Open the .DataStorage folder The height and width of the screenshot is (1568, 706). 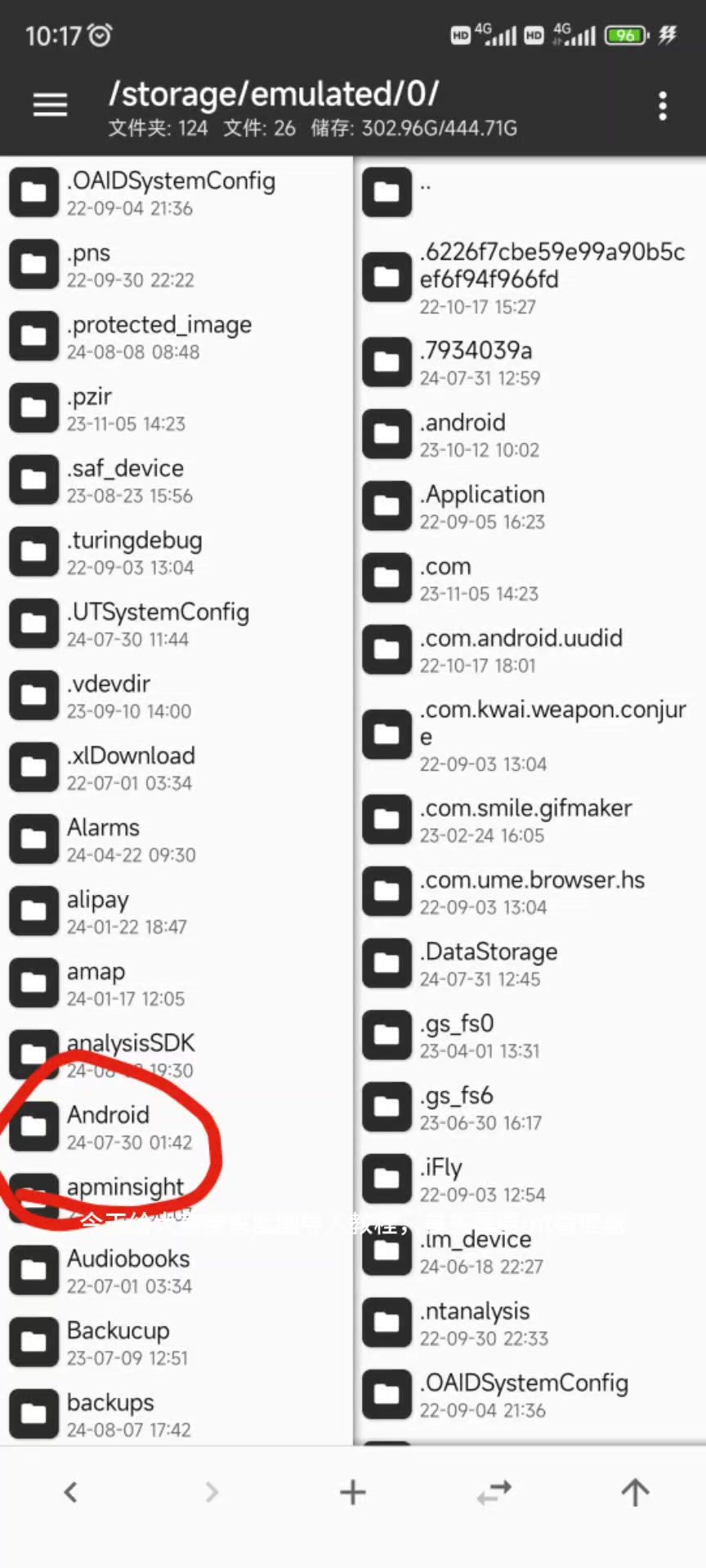pyautogui.click(x=531, y=964)
